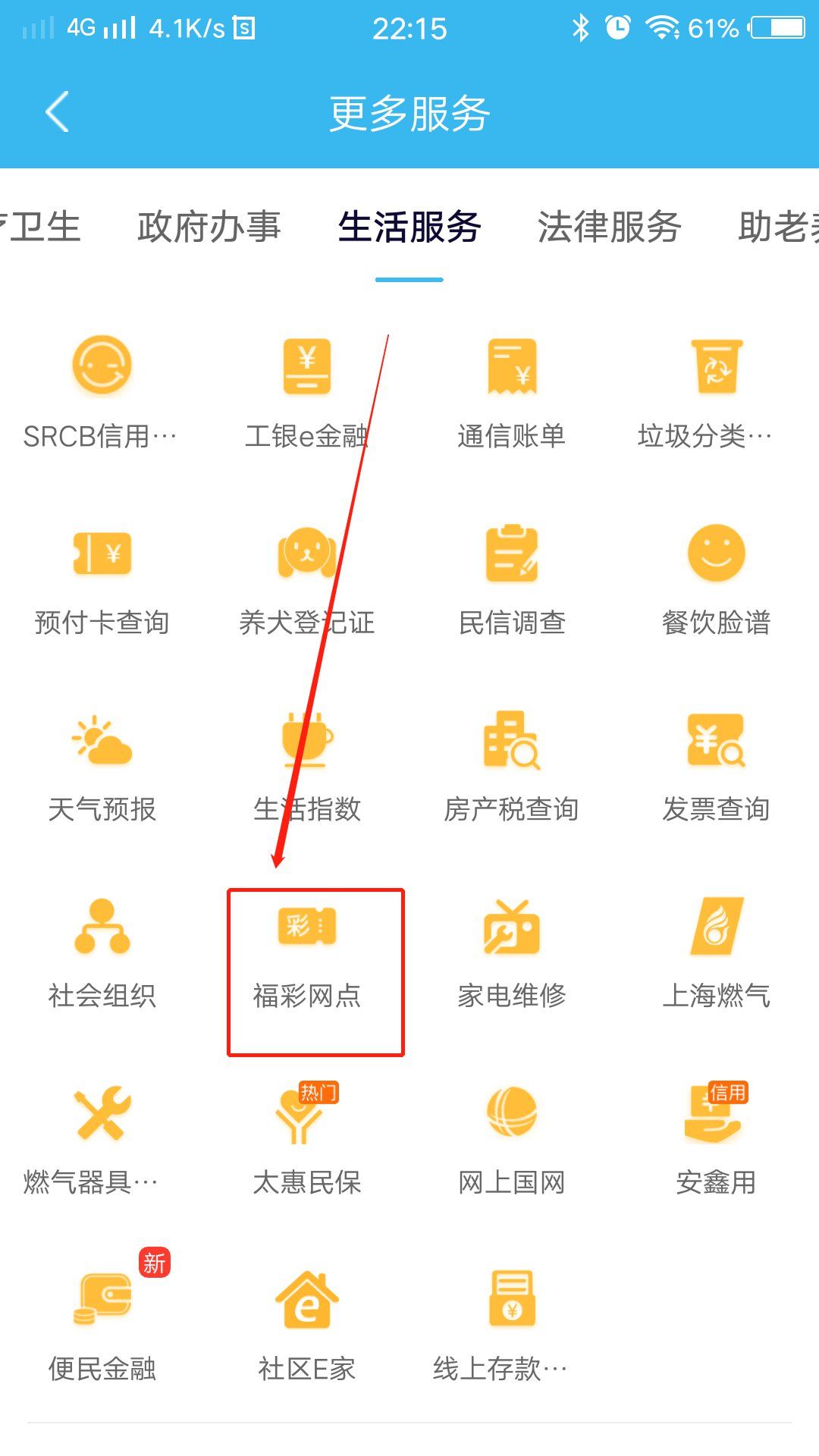The width and height of the screenshot is (819, 1456).
Task: Switch to the 政府办事 tab
Action: coord(209,227)
